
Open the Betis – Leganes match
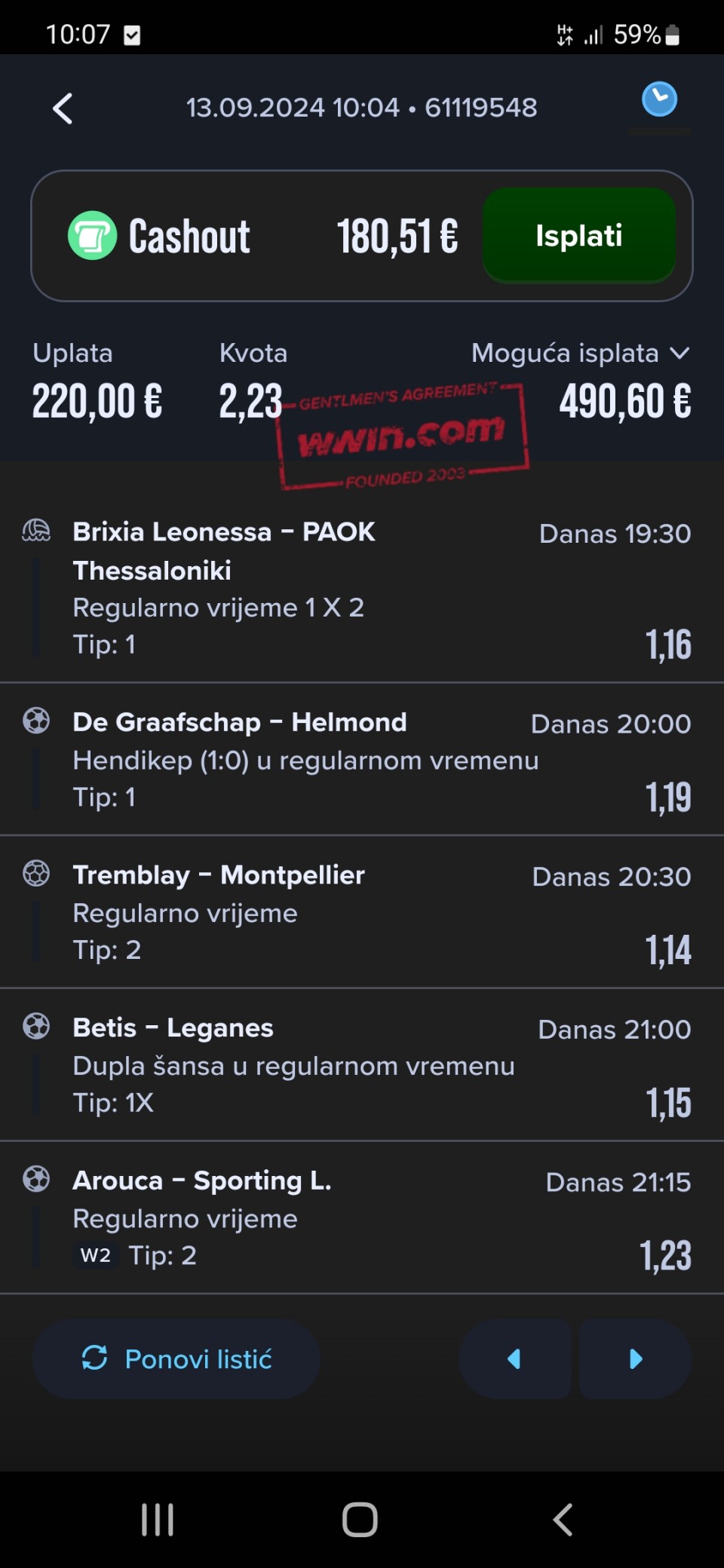click(173, 1028)
